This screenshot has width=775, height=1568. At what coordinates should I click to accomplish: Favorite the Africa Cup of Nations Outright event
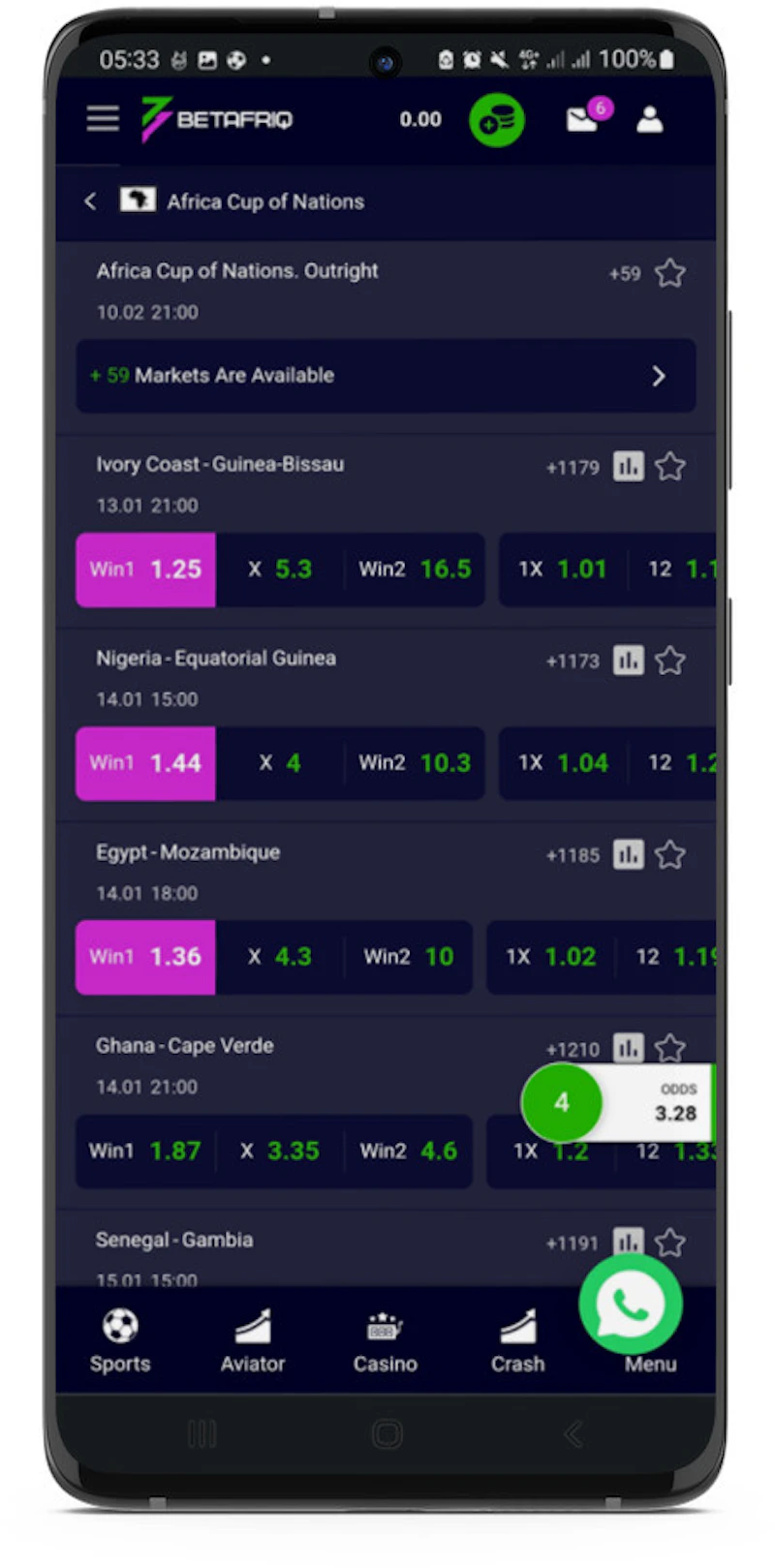(x=669, y=273)
